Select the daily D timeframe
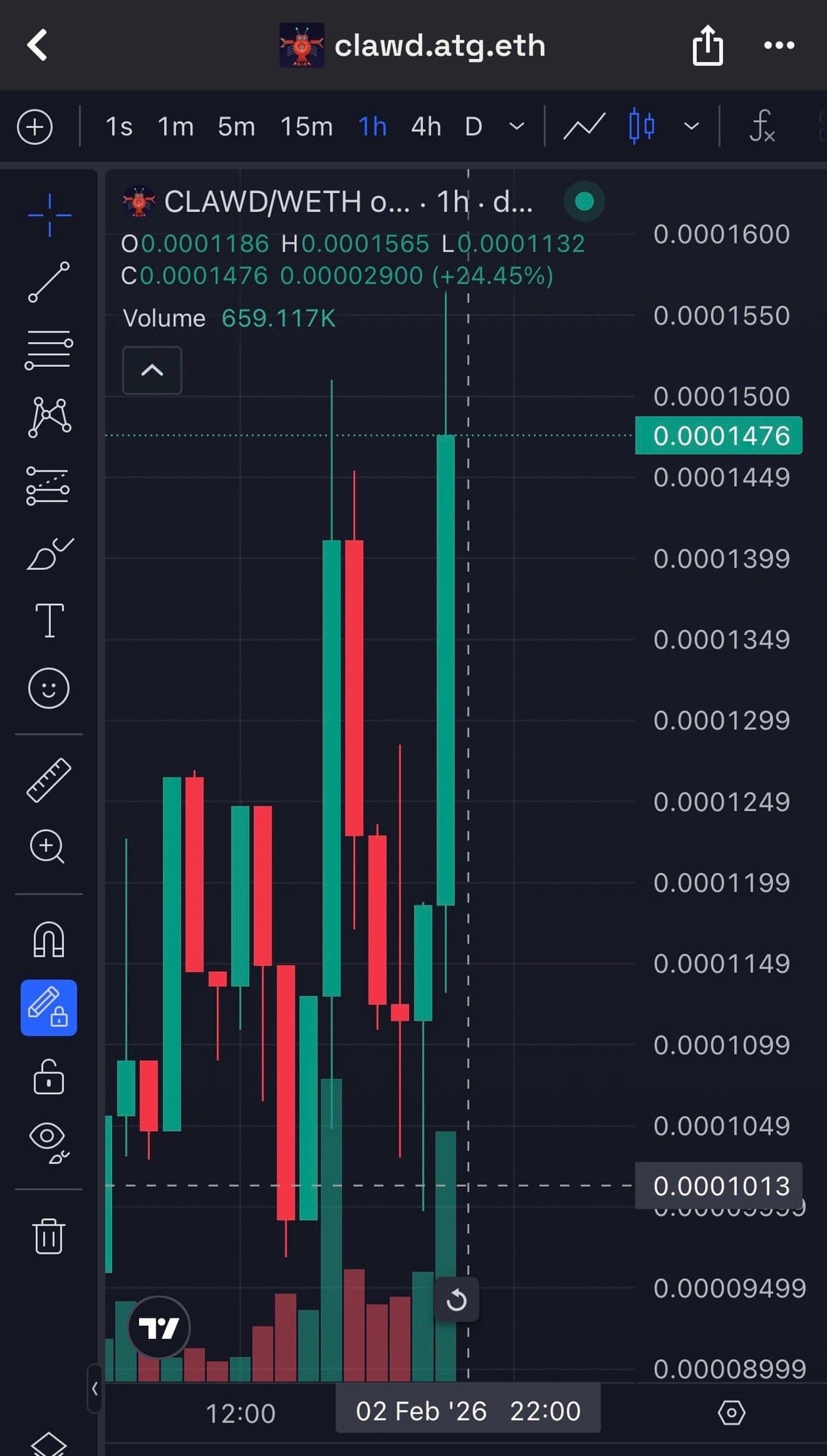The width and height of the screenshot is (827, 1456). tap(474, 127)
